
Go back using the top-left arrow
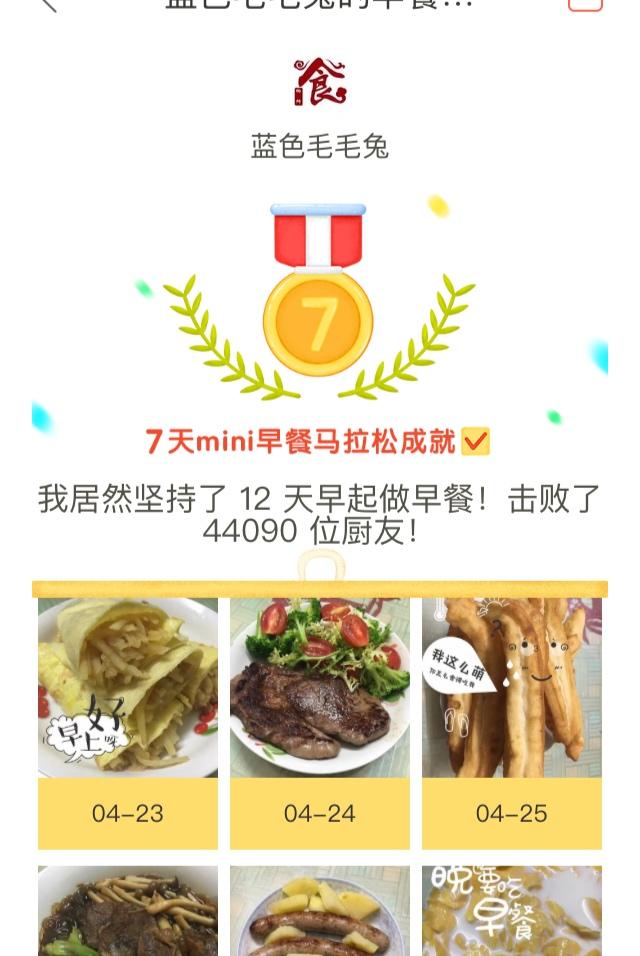tap(48, 5)
